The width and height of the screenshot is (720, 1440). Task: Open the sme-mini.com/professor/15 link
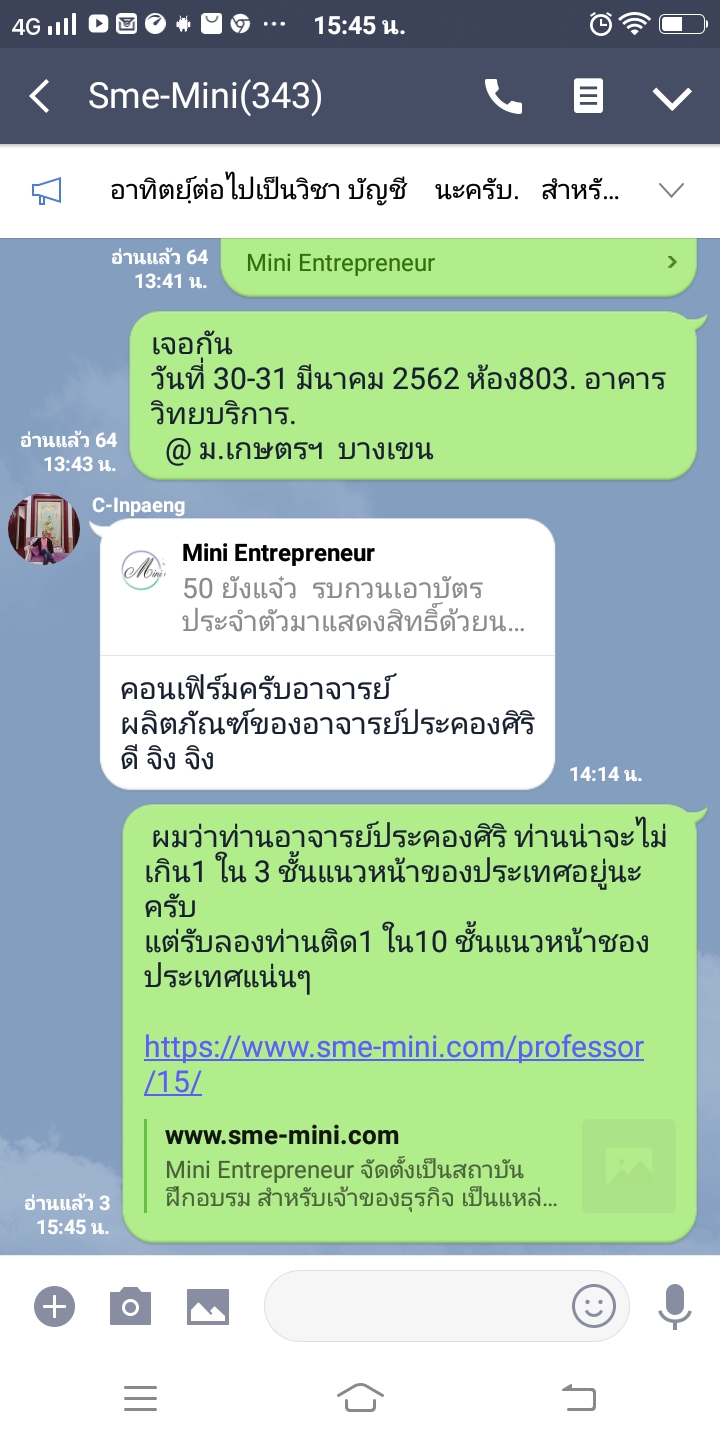pyautogui.click(x=393, y=1064)
